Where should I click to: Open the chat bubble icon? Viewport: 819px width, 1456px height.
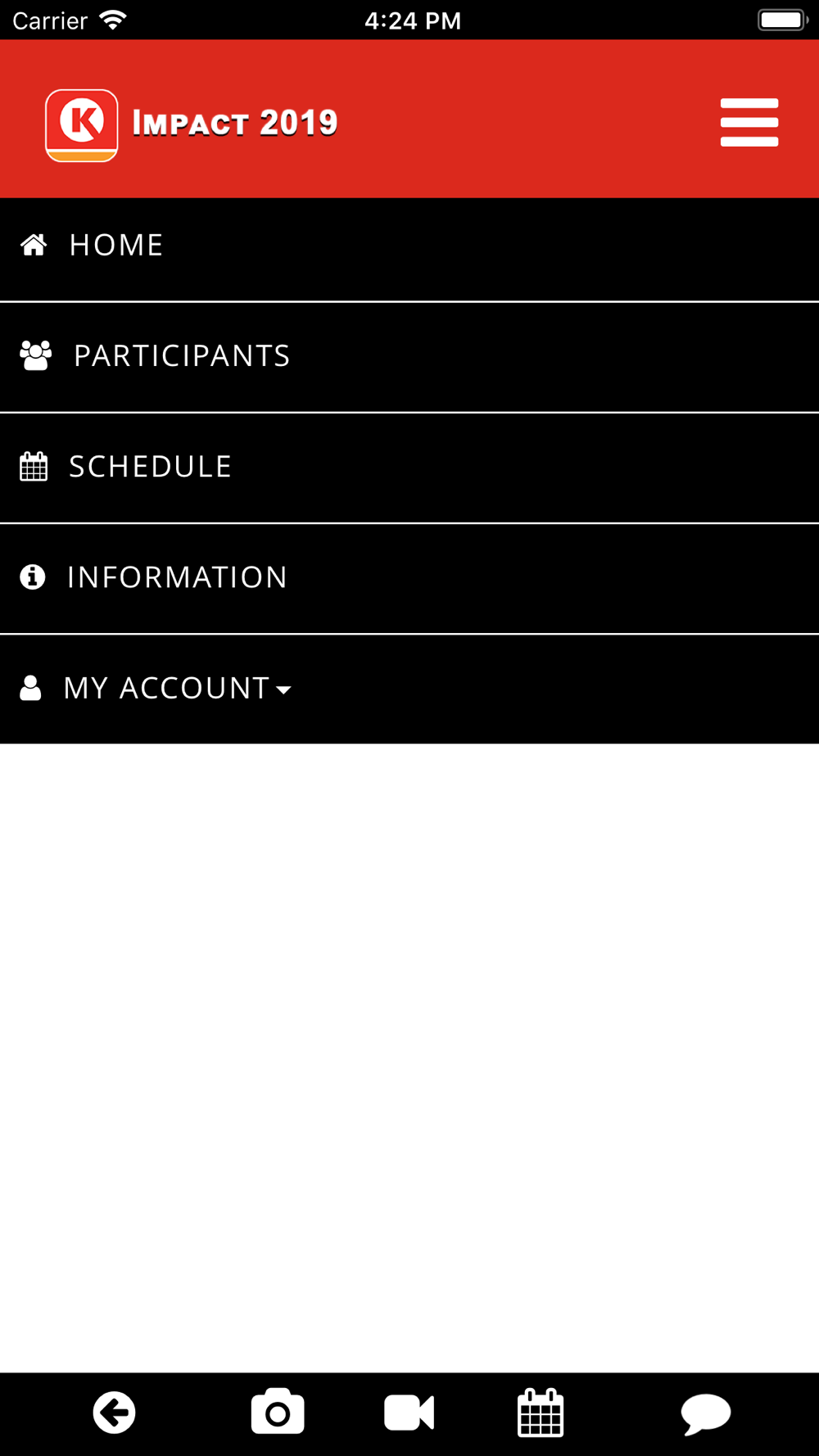(x=705, y=1414)
